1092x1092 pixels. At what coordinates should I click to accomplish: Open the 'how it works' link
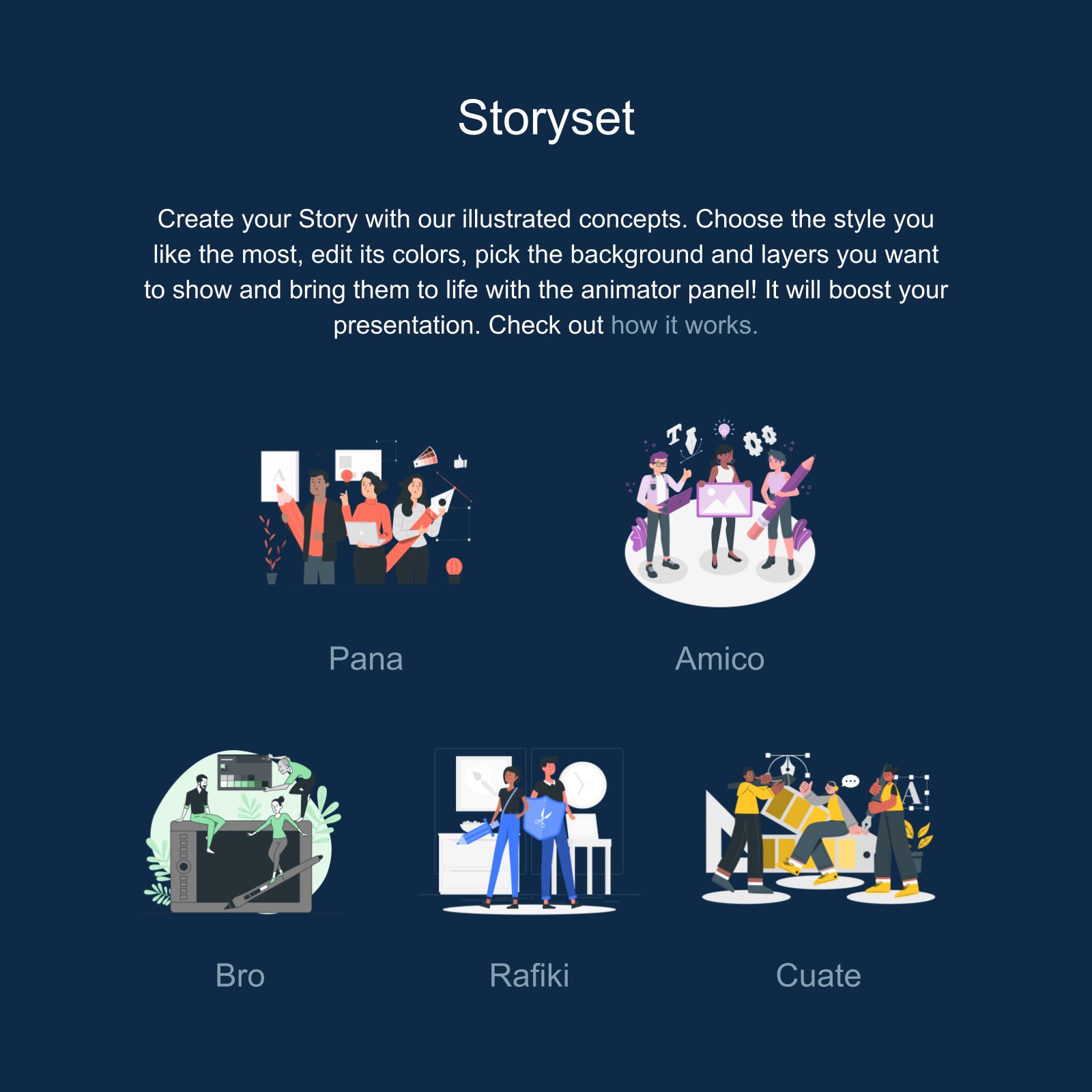[x=684, y=326]
